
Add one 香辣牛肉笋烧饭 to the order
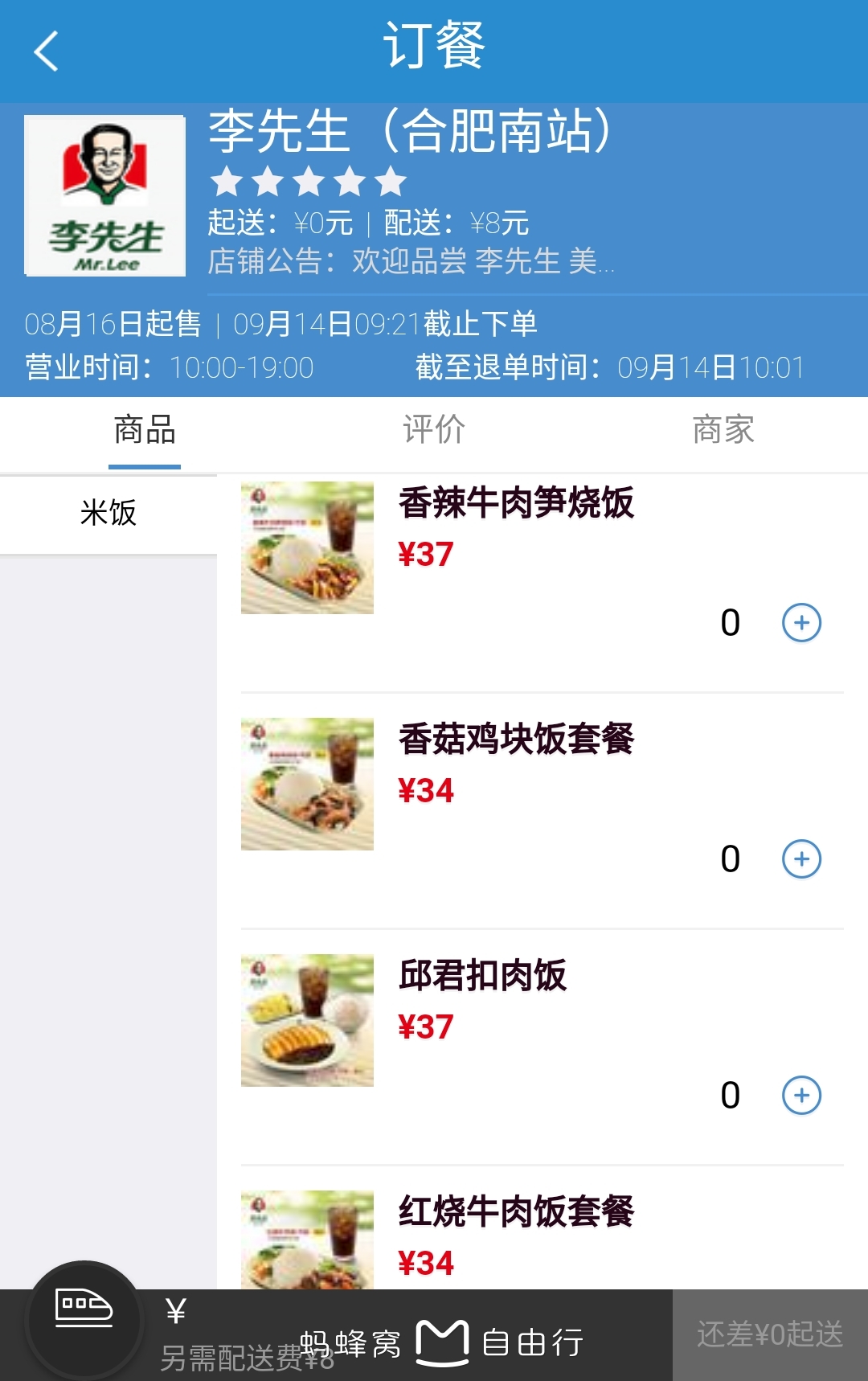tap(801, 623)
